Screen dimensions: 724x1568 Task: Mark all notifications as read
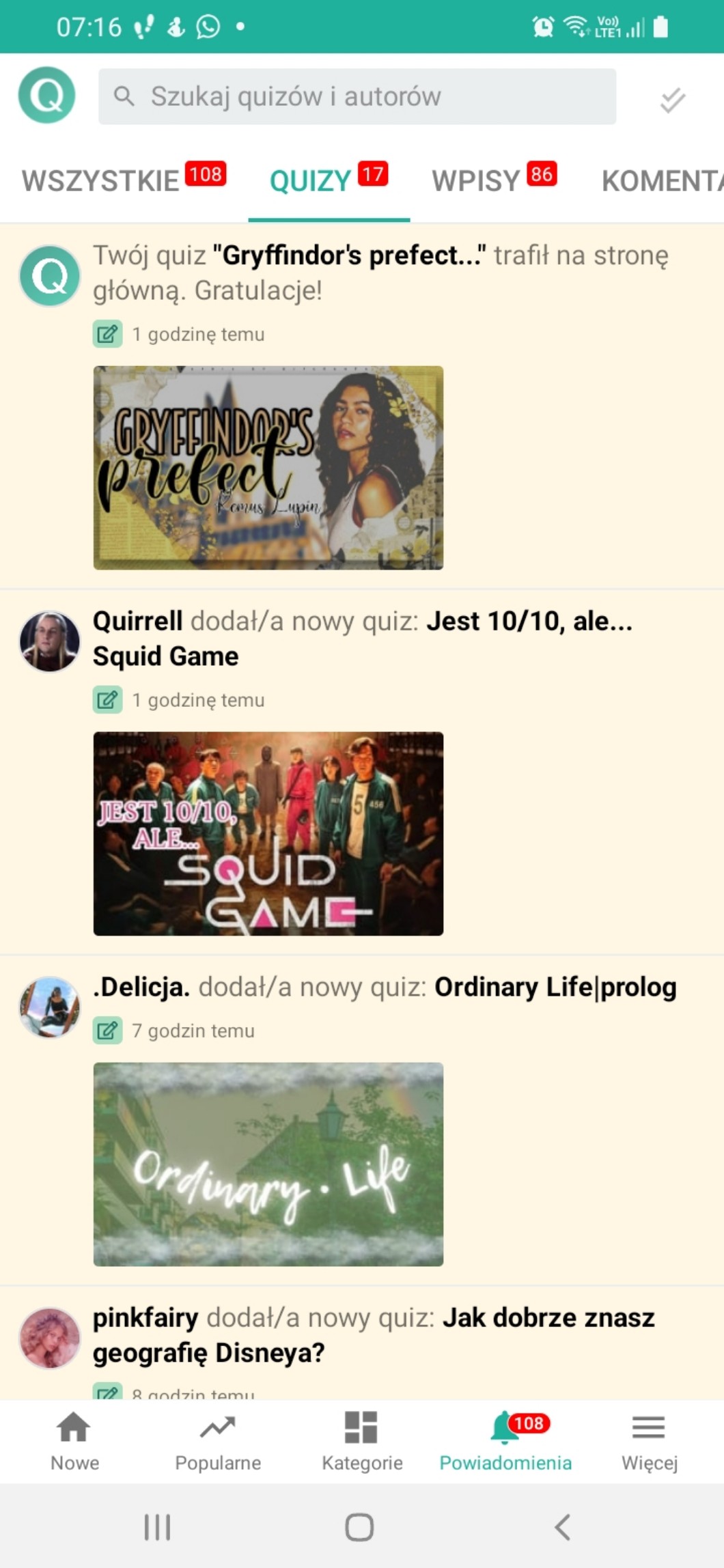[672, 99]
